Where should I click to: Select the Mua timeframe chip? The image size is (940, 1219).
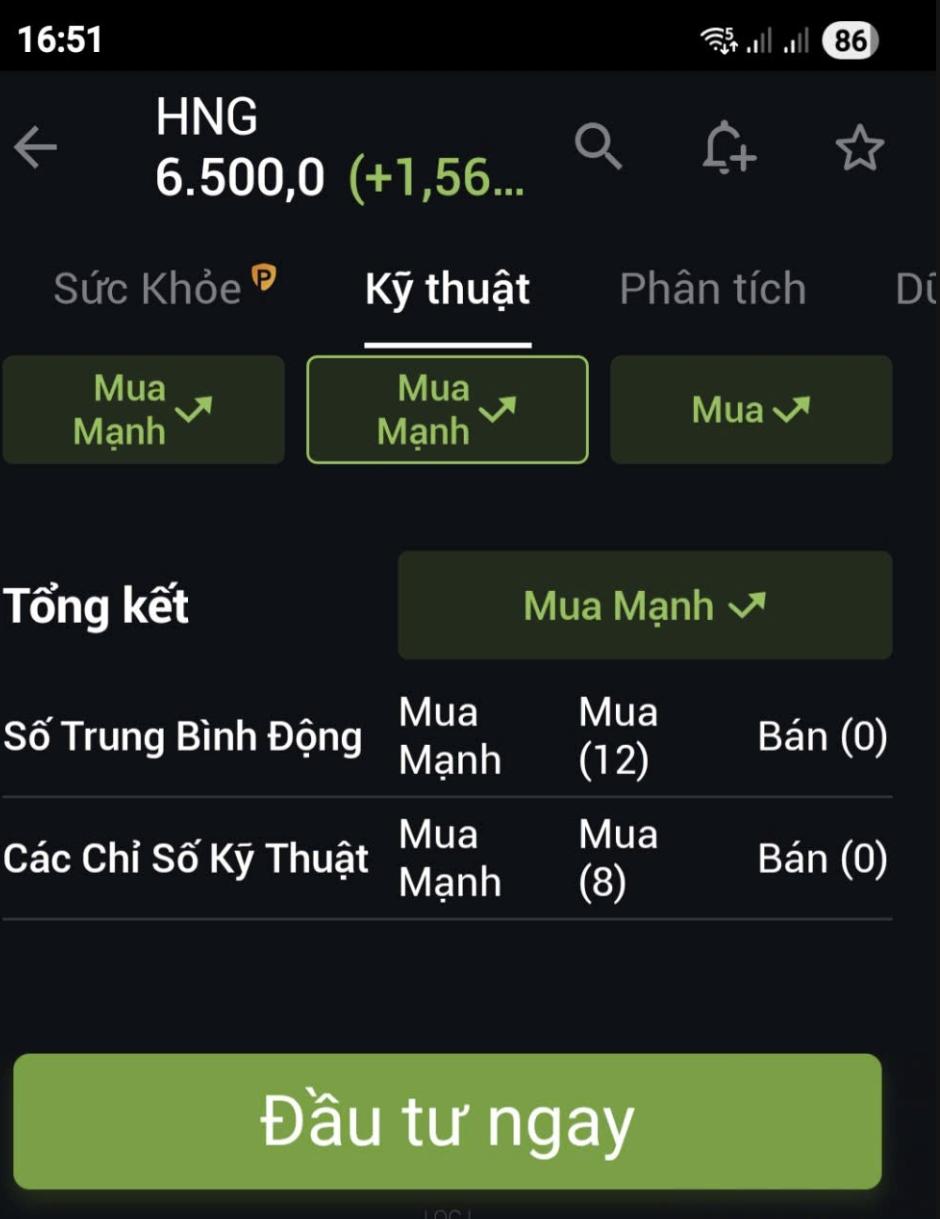[751, 410]
